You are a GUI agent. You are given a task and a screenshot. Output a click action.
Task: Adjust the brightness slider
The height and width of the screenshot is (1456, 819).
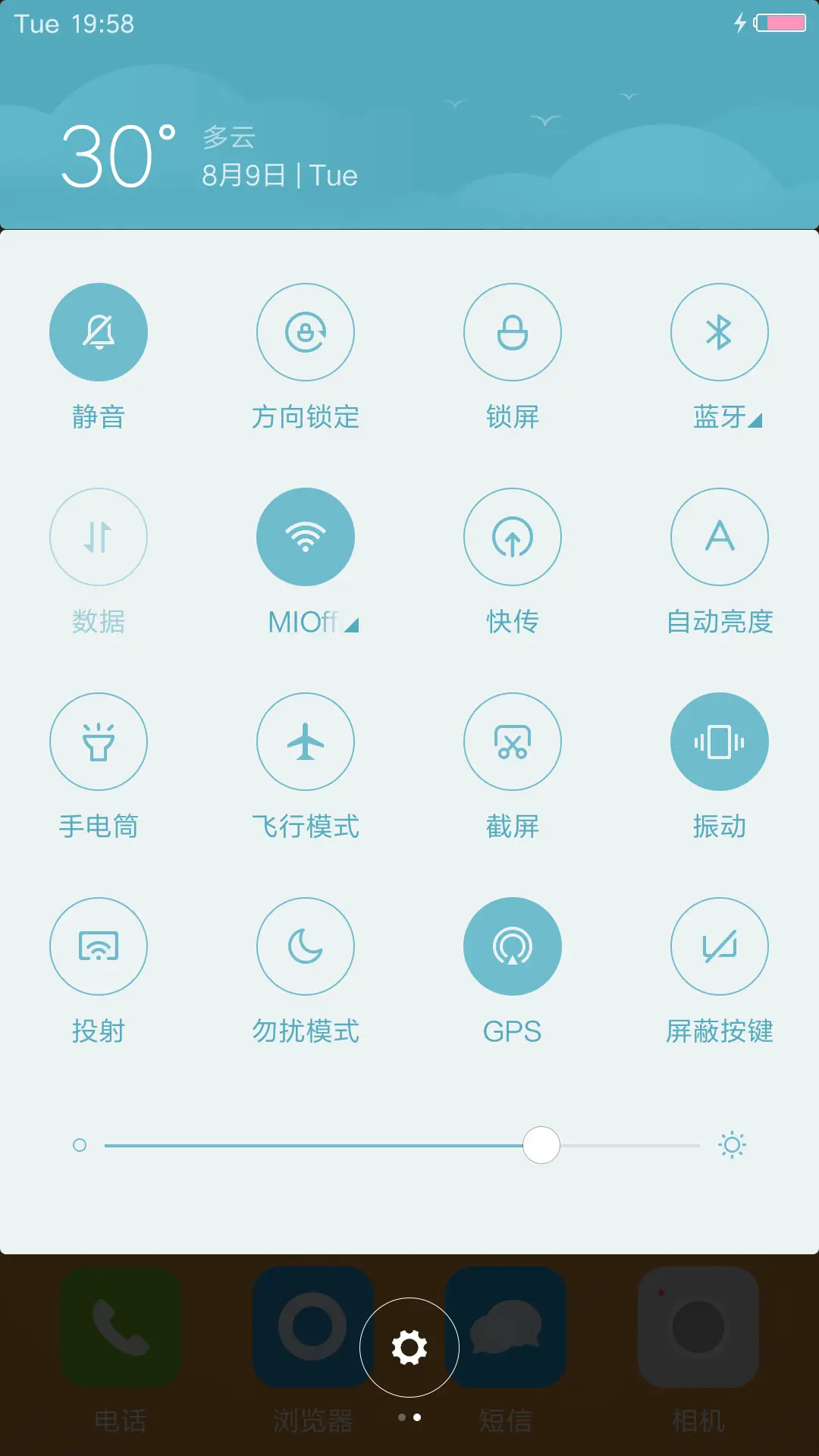pos(541,1145)
